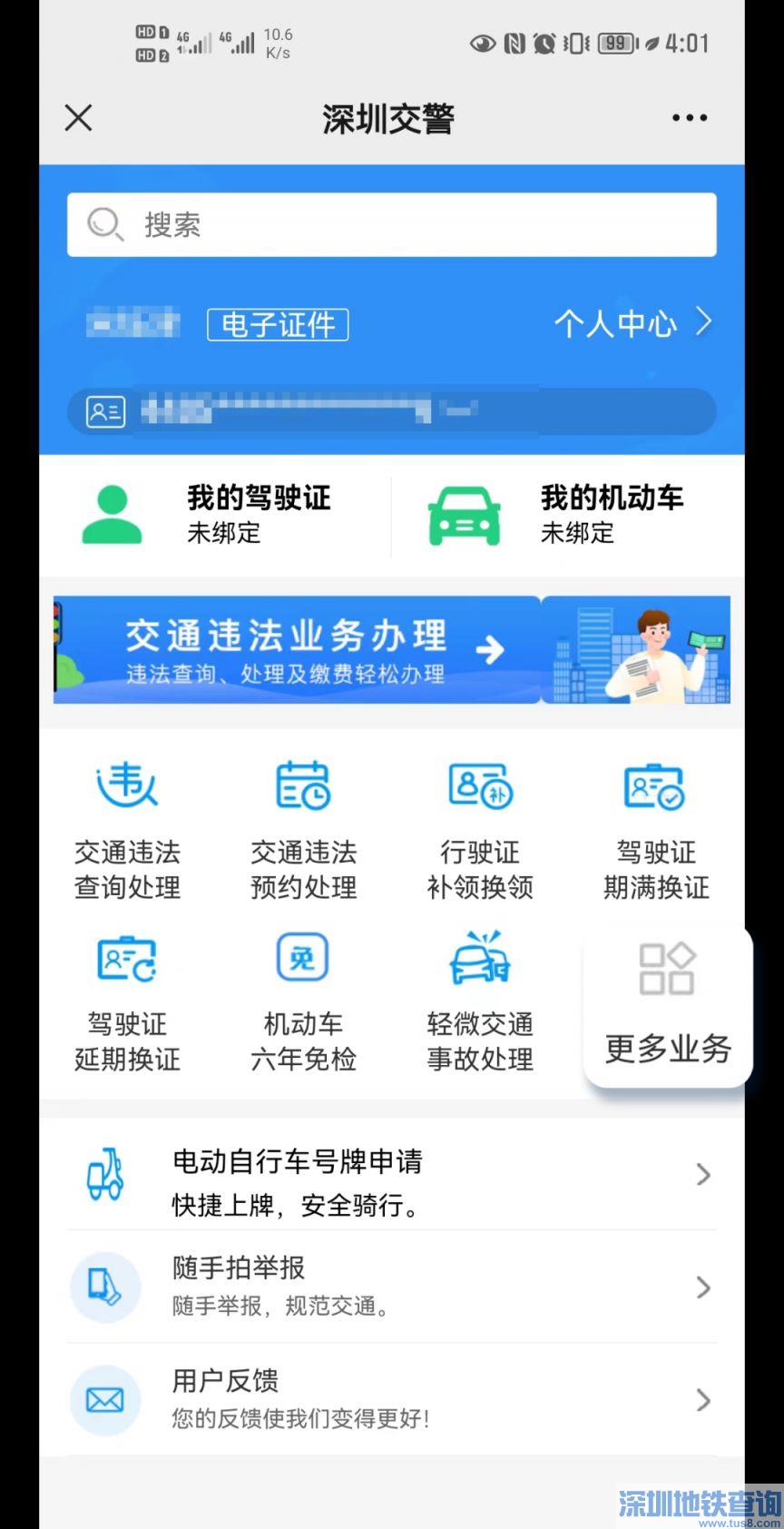Open 我的驾驶证 card
Viewport: 784px width, 1529px height.
(x=216, y=516)
